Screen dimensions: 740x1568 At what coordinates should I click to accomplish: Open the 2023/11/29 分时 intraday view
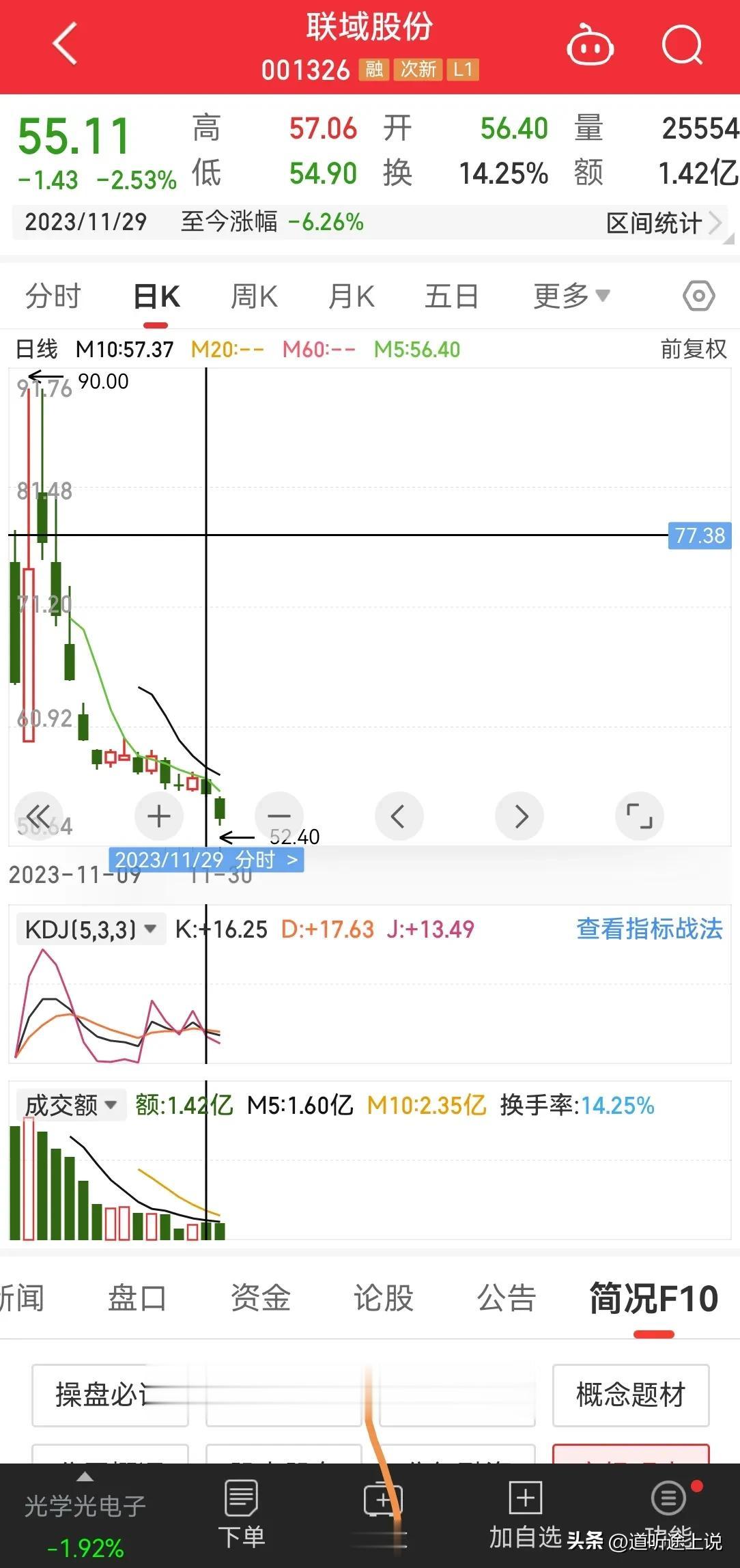tap(206, 860)
